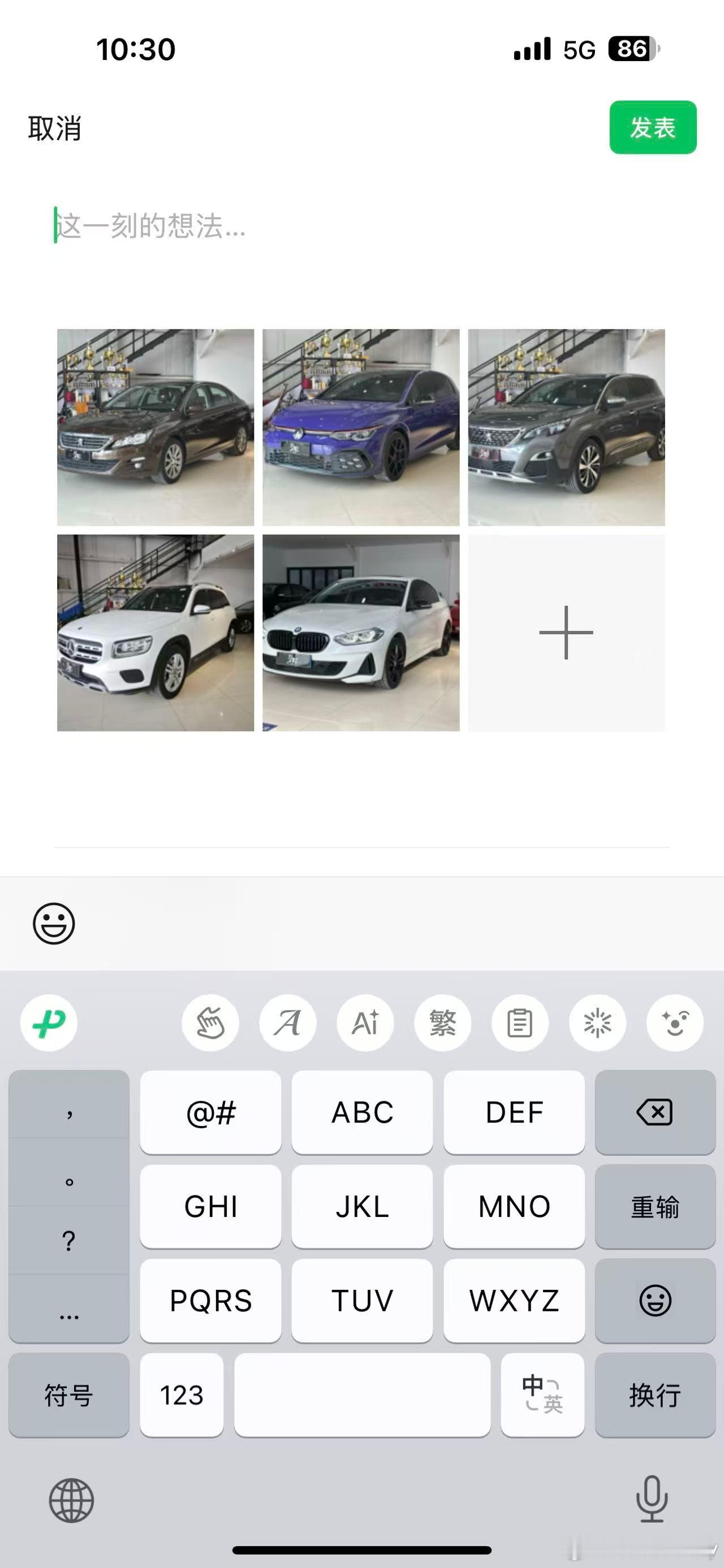Tap the 换行 newline key

(655, 1394)
